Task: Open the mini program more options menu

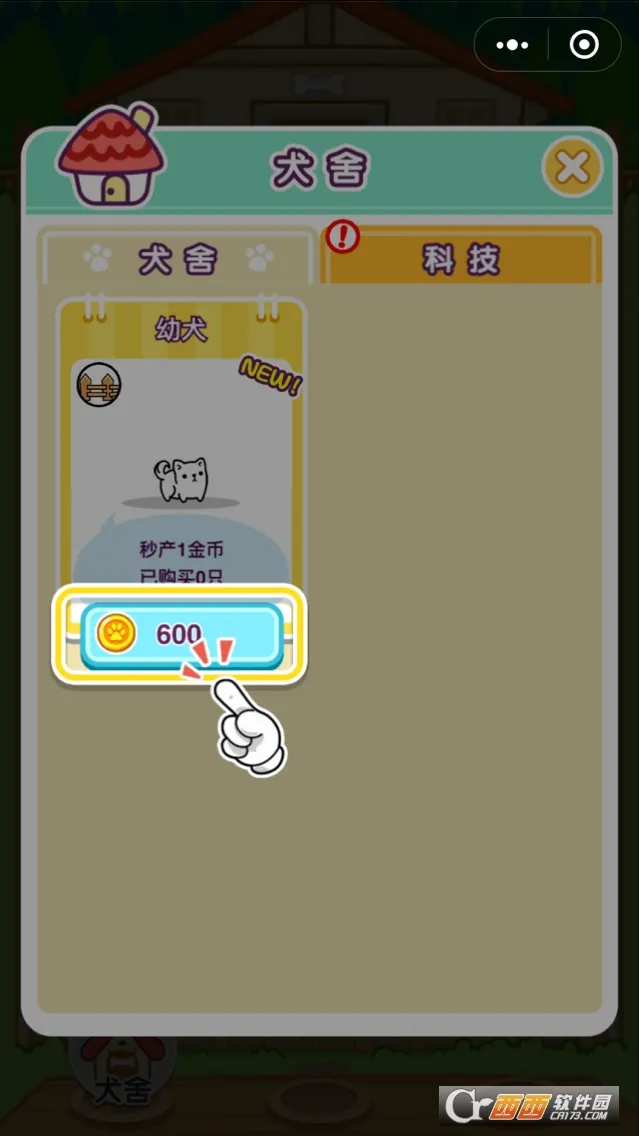Action: pos(512,45)
